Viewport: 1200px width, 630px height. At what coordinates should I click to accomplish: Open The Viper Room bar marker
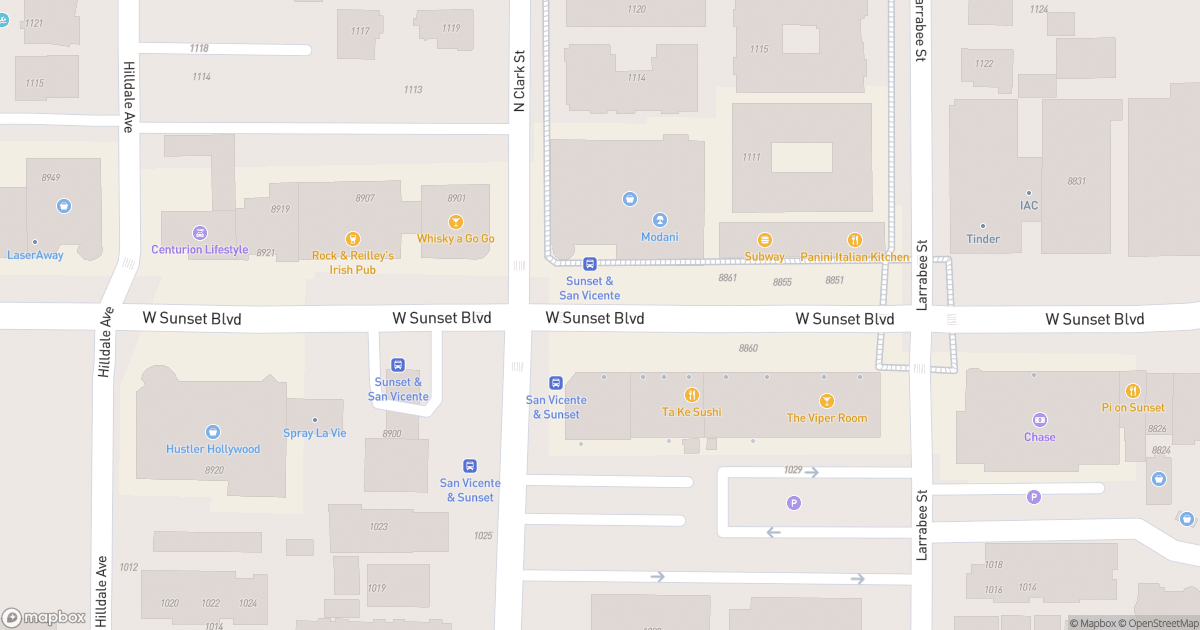[x=827, y=401]
